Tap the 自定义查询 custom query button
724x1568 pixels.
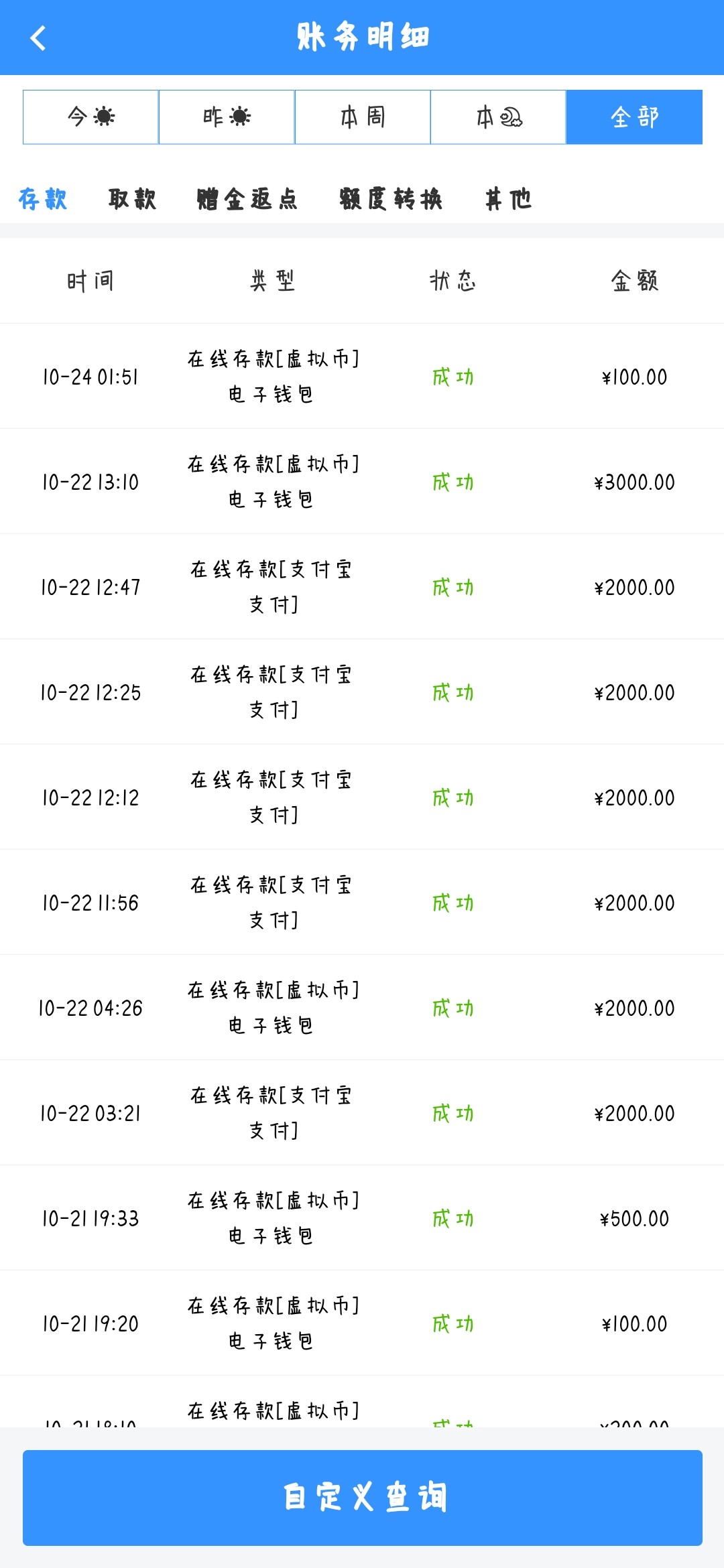tap(363, 1498)
